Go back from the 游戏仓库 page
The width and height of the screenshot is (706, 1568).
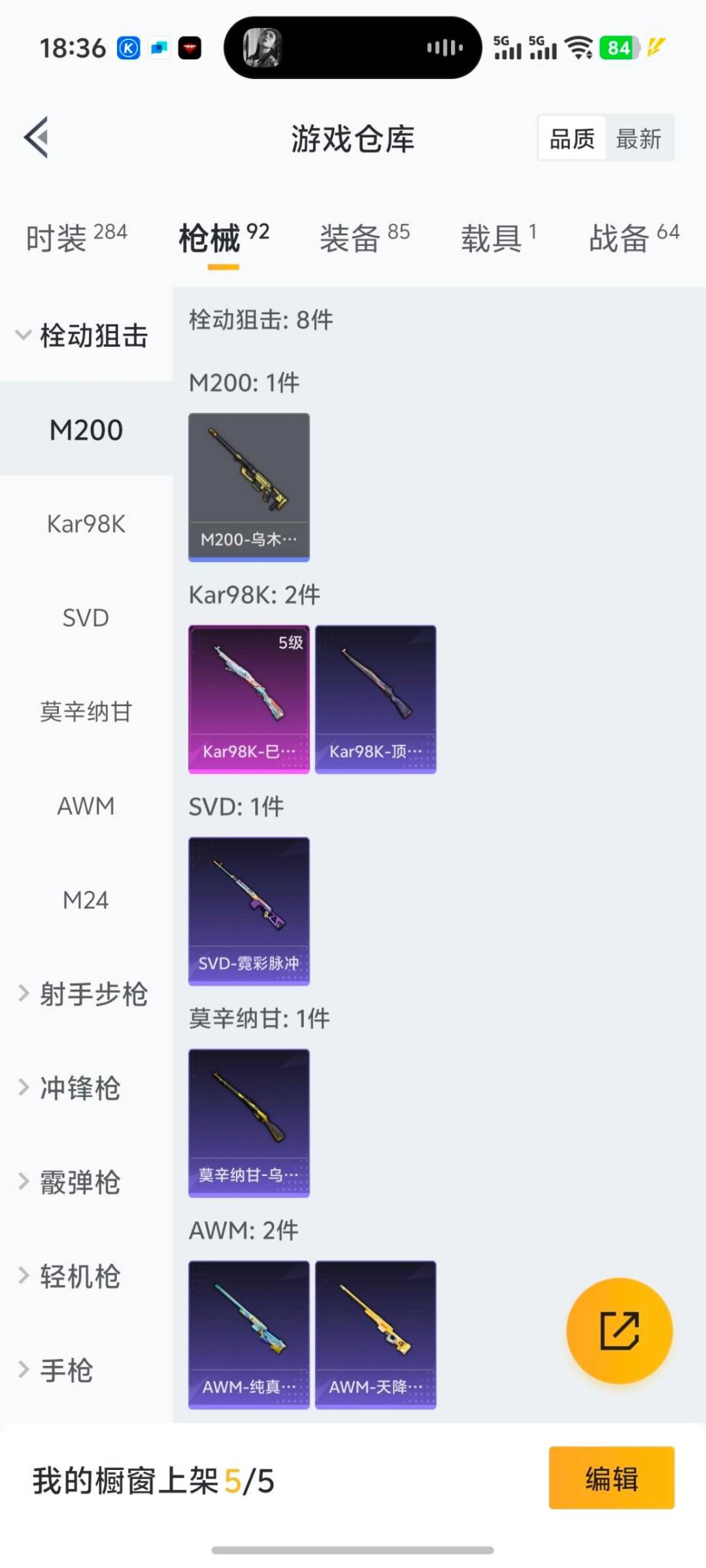(x=37, y=137)
